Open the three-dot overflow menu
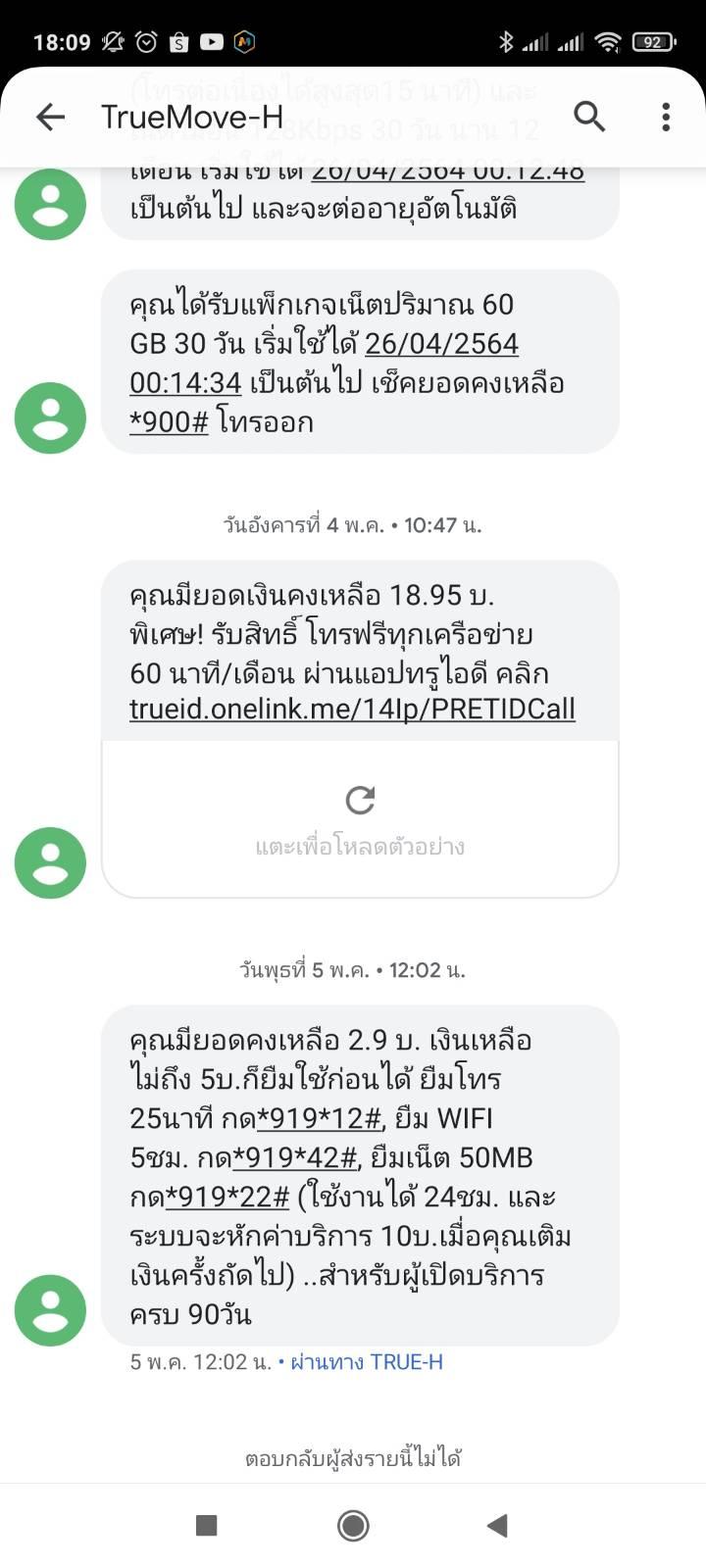Viewport: 706px width, 1568px height. click(x=666, y=117)
